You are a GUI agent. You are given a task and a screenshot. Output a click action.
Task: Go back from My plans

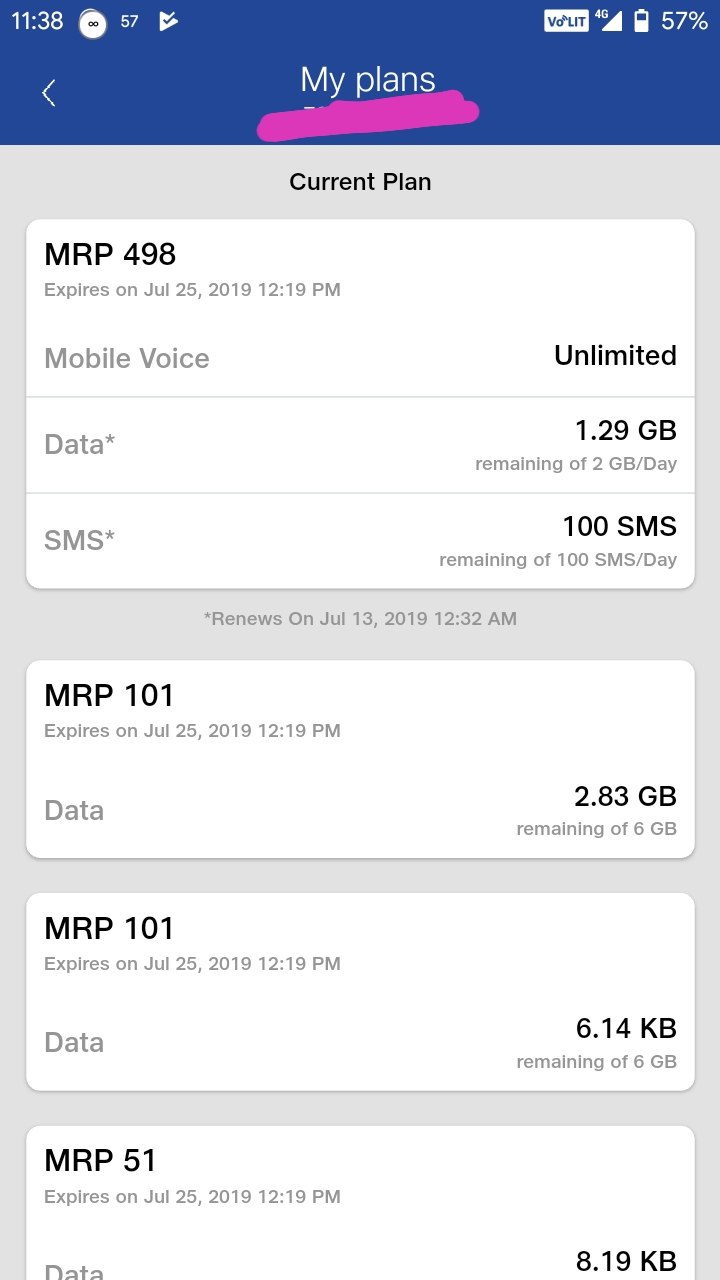tap(48, 93)
